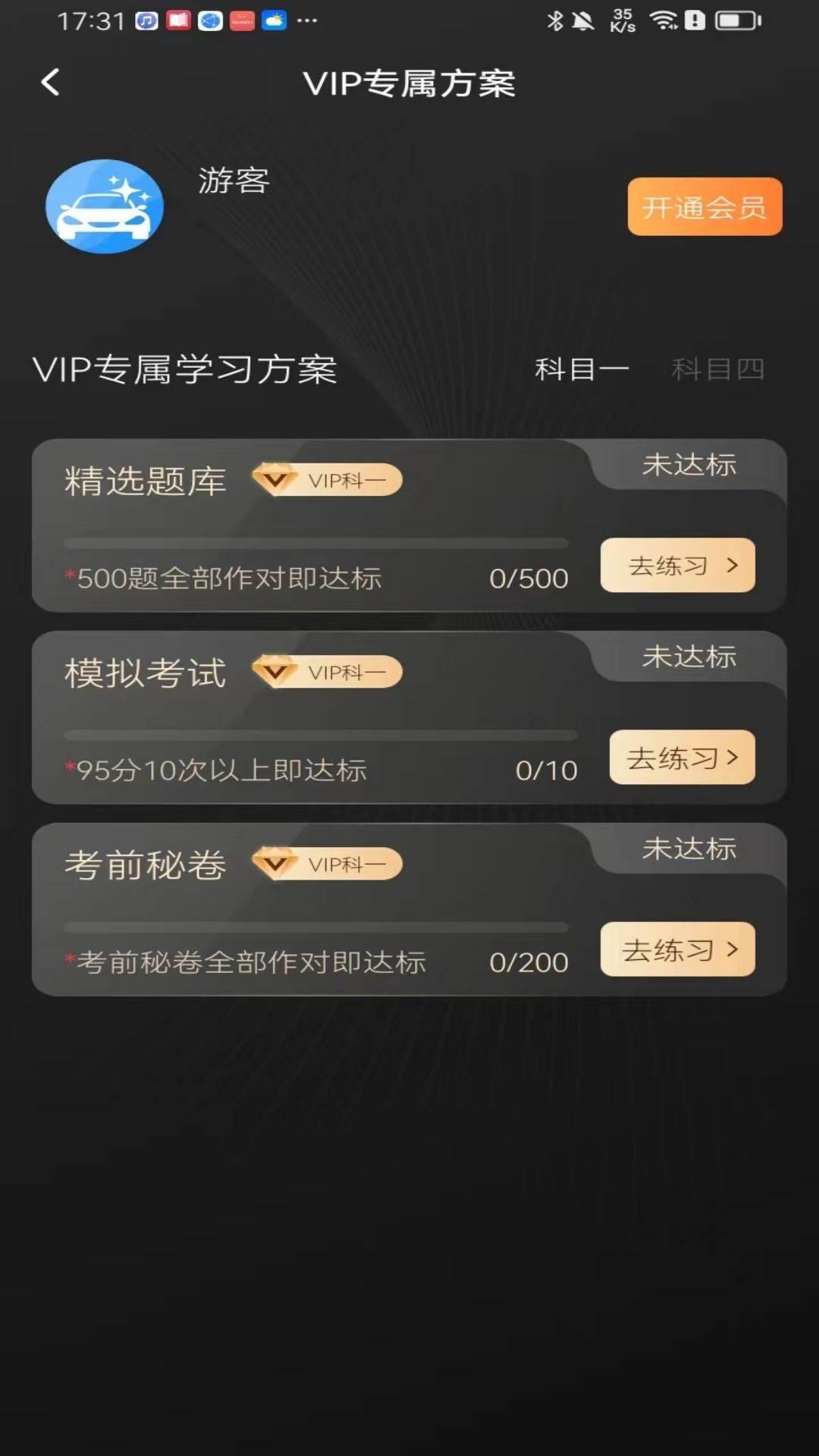Switch to the 科目四 tab
The height and width of the screenshot is (1456, 819).
click(717, 369)
